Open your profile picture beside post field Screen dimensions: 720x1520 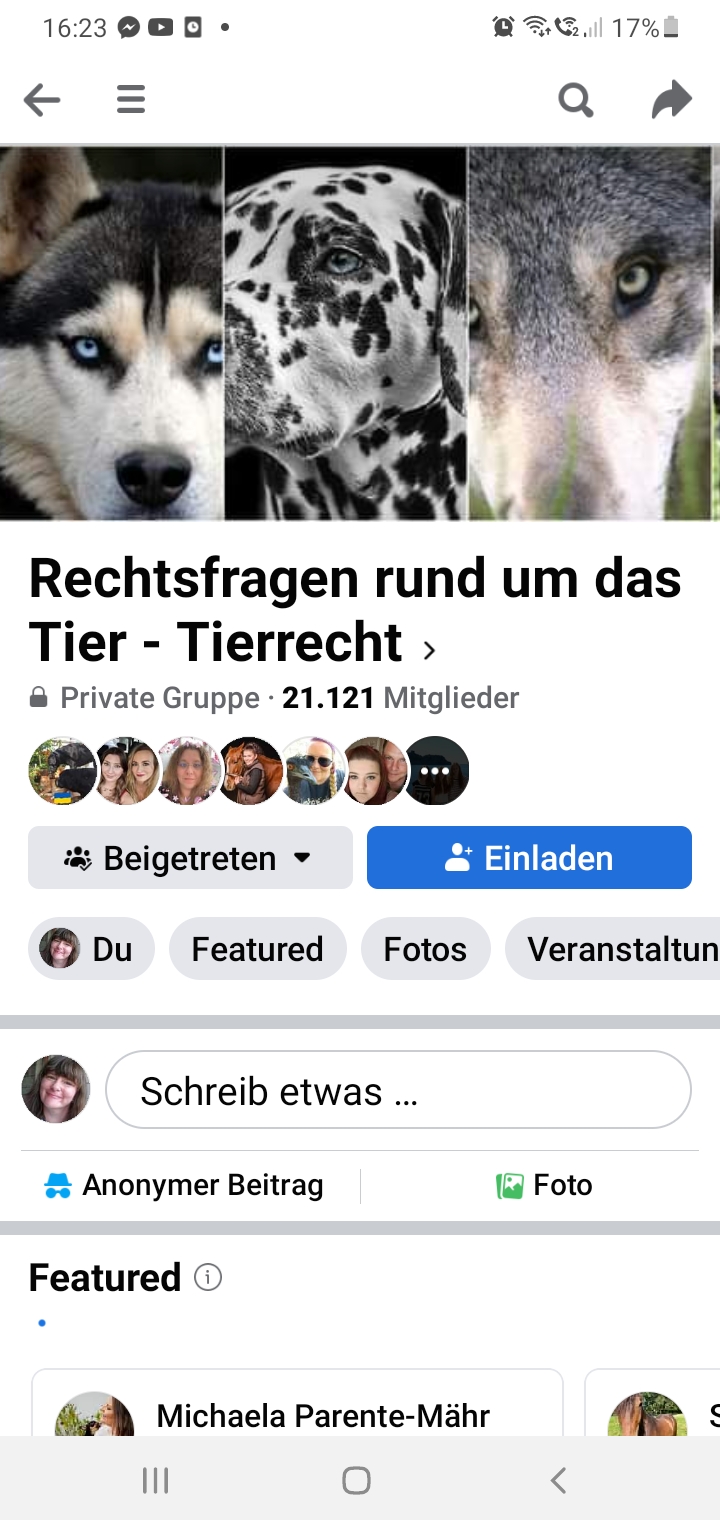coord(56,1089)
